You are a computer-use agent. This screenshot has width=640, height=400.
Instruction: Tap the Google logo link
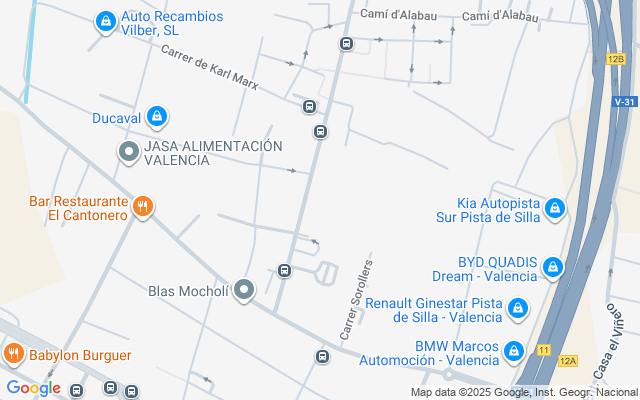(x=33, y=388)
